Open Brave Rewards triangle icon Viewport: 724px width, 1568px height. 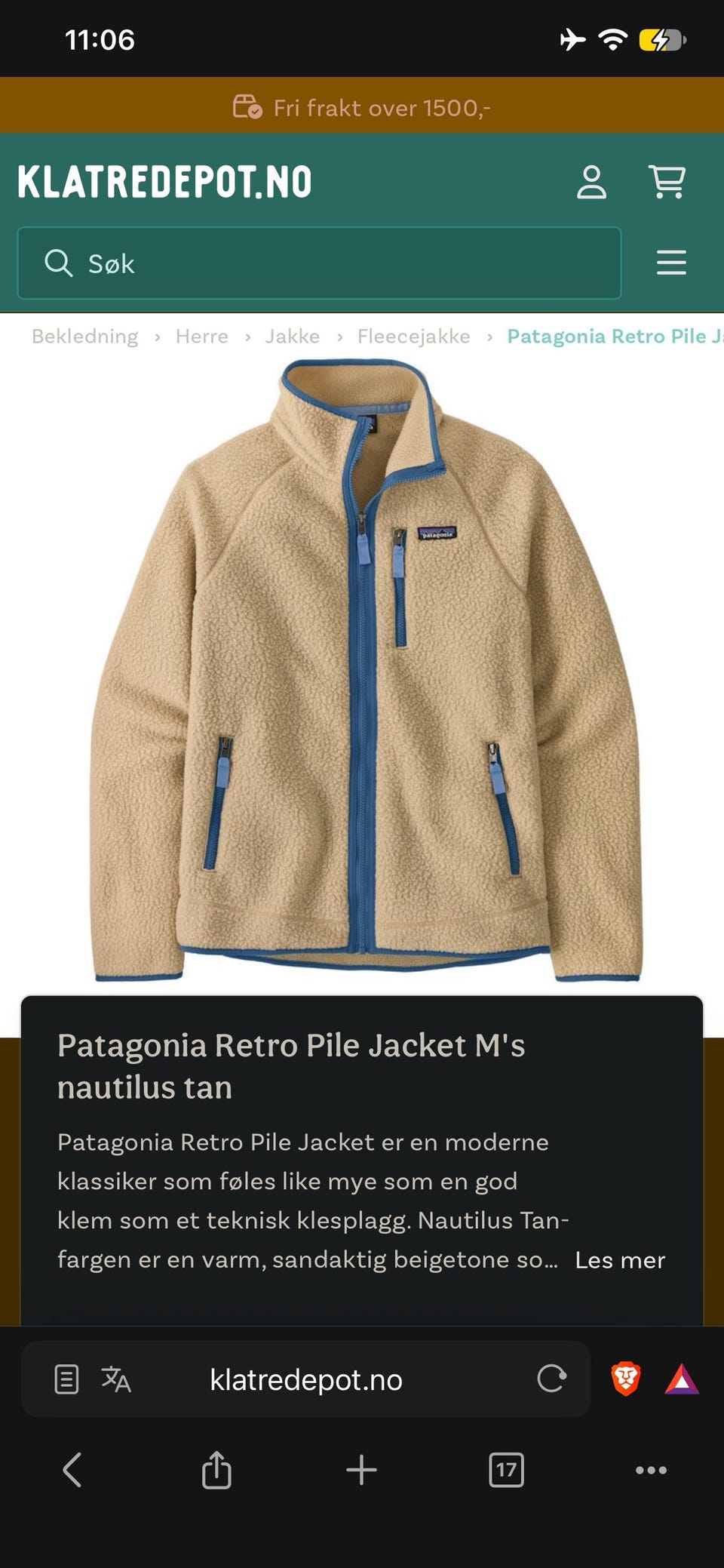pos(682,1379)
